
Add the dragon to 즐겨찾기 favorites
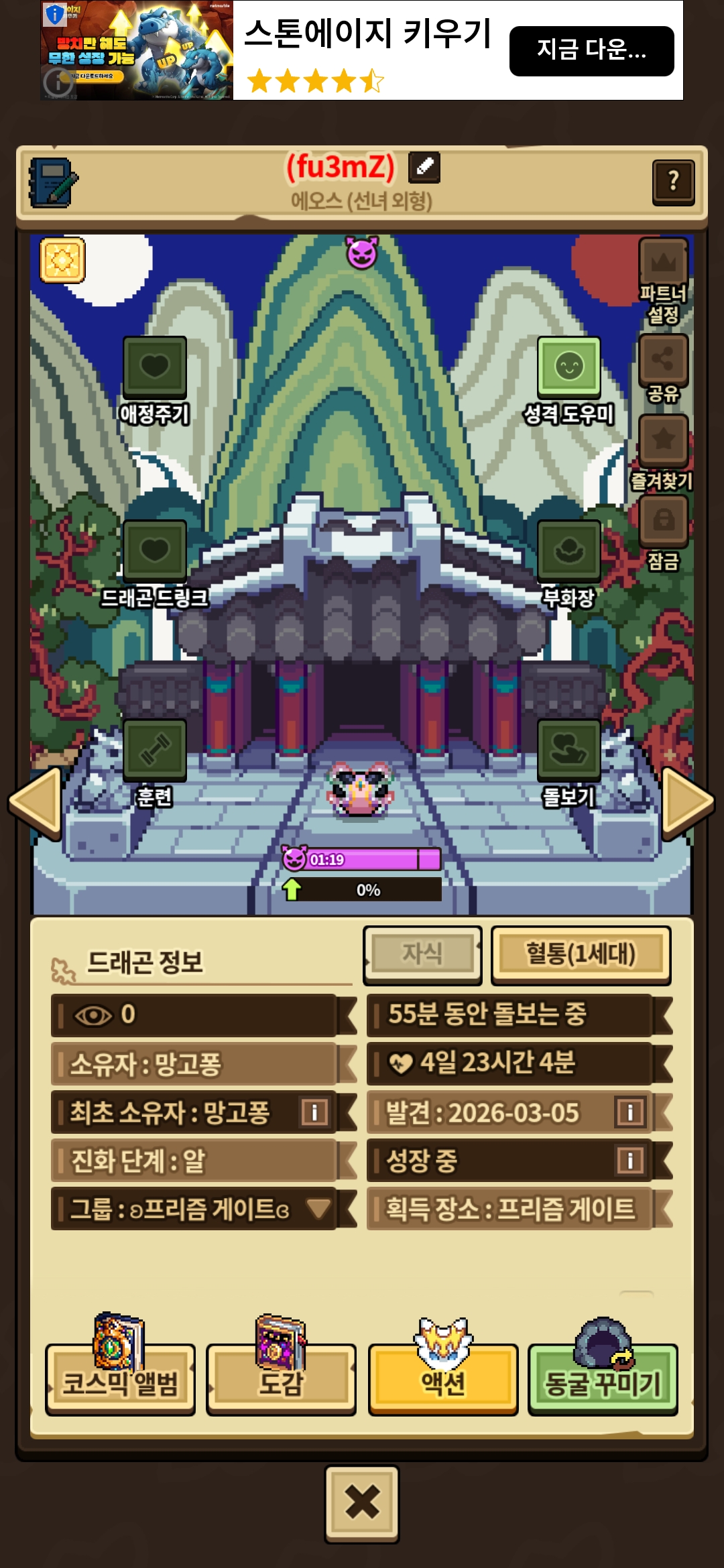click(x=663, y=441)
